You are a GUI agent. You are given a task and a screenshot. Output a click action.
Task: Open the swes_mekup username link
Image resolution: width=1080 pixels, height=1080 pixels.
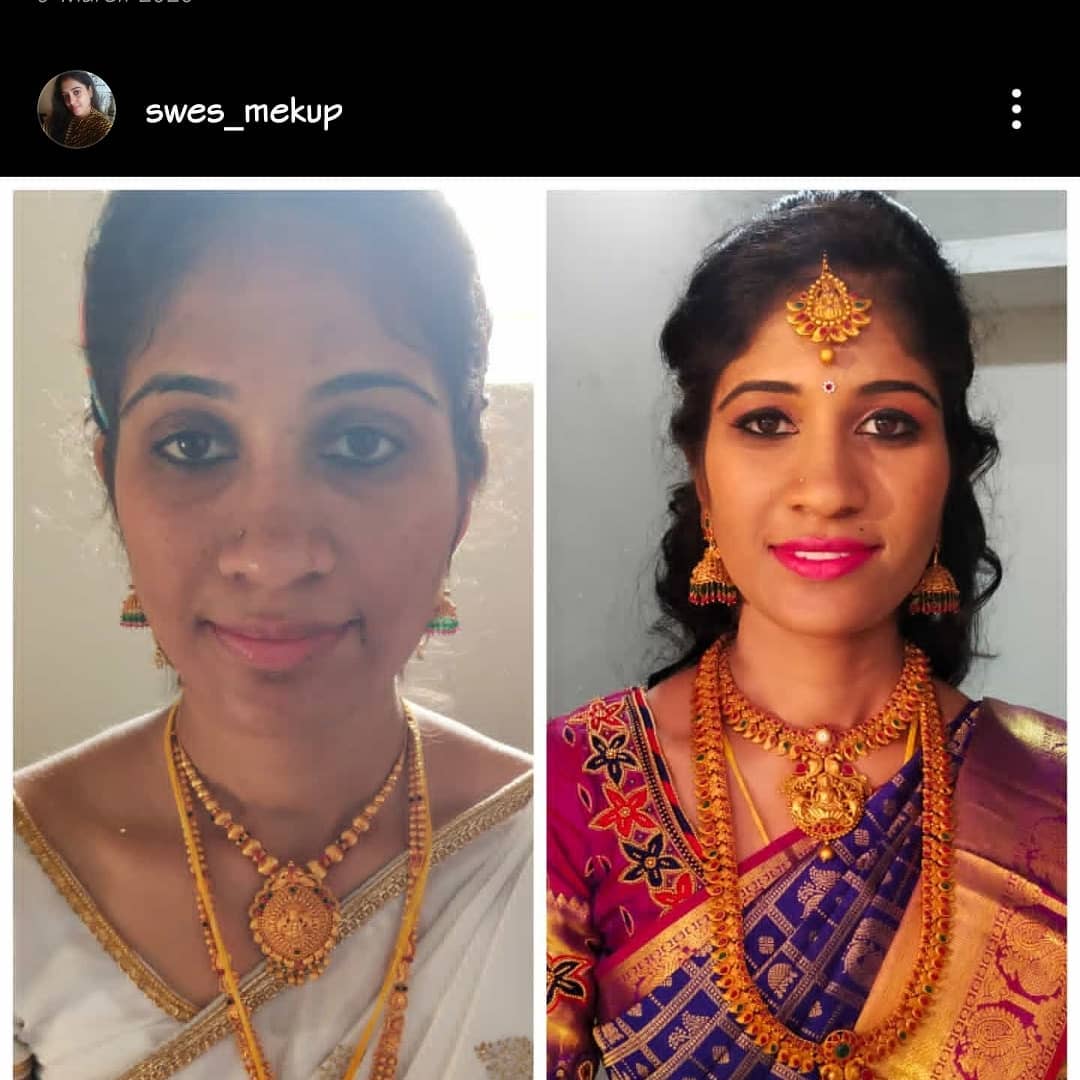(x=244, y=111)
